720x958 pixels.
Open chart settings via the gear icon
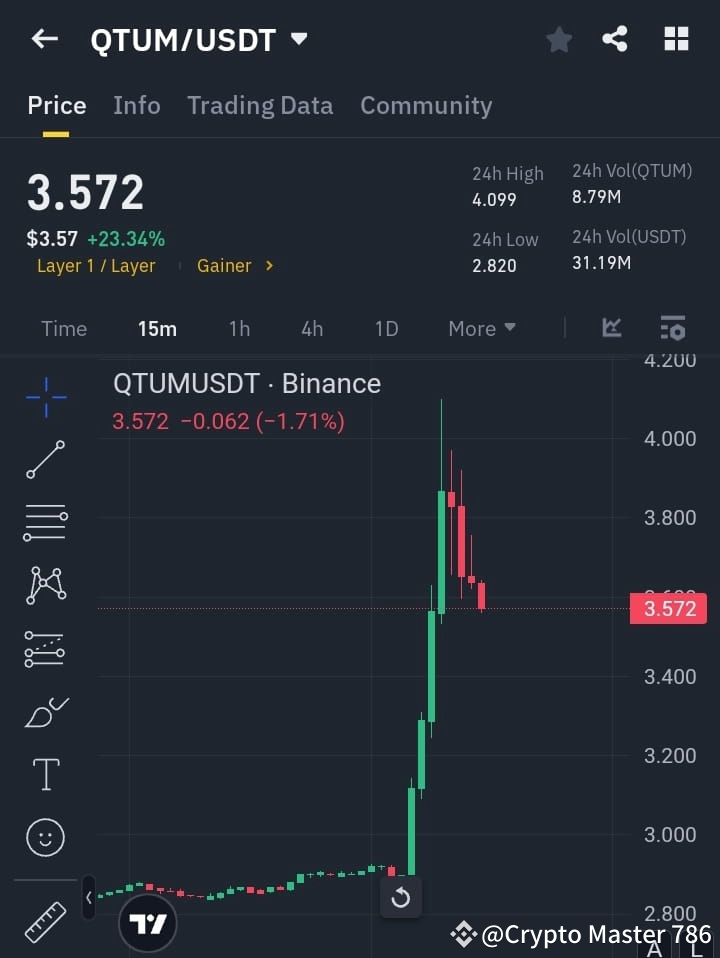[x=672, y=328]
